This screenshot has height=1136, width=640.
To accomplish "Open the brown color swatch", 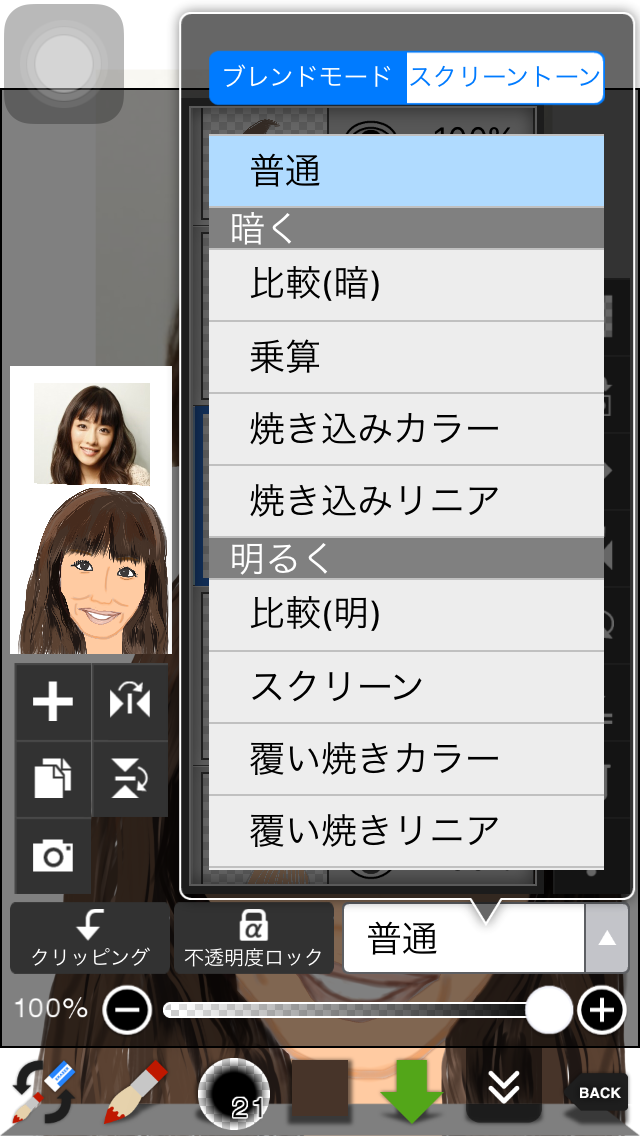I will (x=320, y=1089).
